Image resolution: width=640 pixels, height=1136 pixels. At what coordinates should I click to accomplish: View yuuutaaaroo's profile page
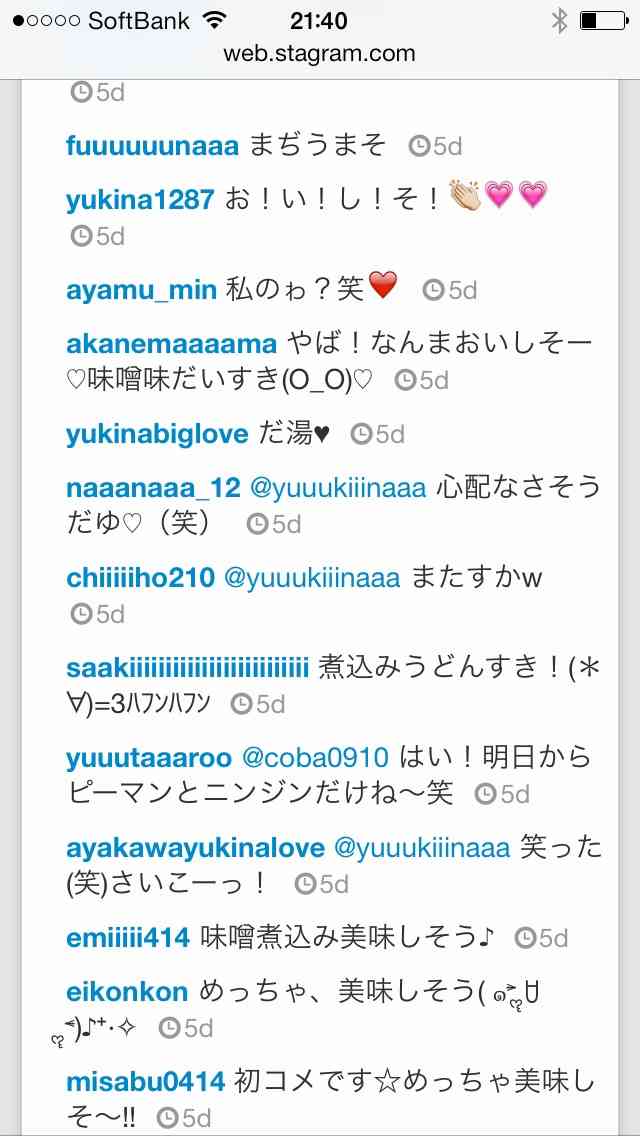point(149,757)
